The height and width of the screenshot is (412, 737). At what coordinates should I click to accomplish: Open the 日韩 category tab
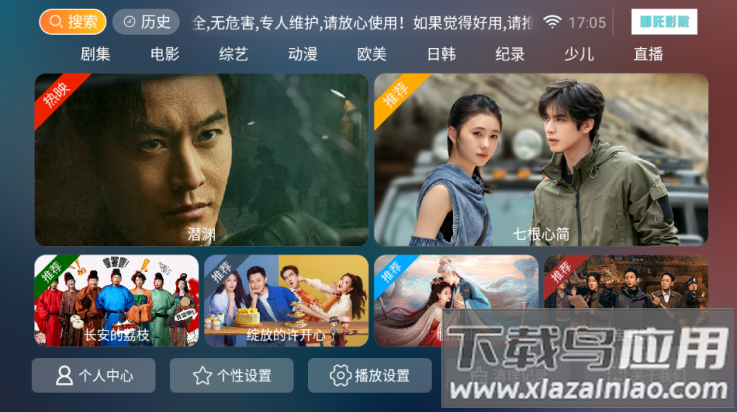point(440,54)
